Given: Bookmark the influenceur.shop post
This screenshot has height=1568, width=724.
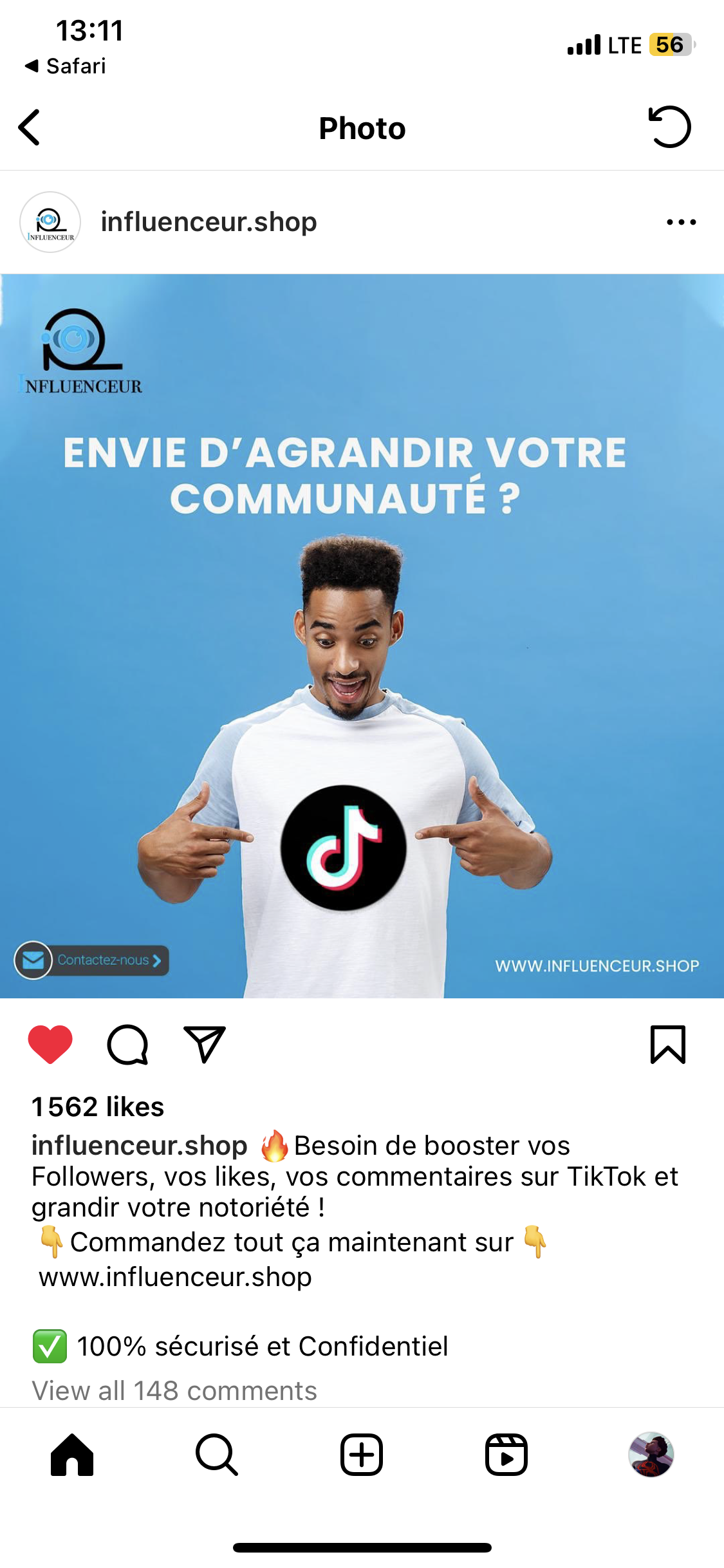Looking at the screenshot, I should (668, 1044).
